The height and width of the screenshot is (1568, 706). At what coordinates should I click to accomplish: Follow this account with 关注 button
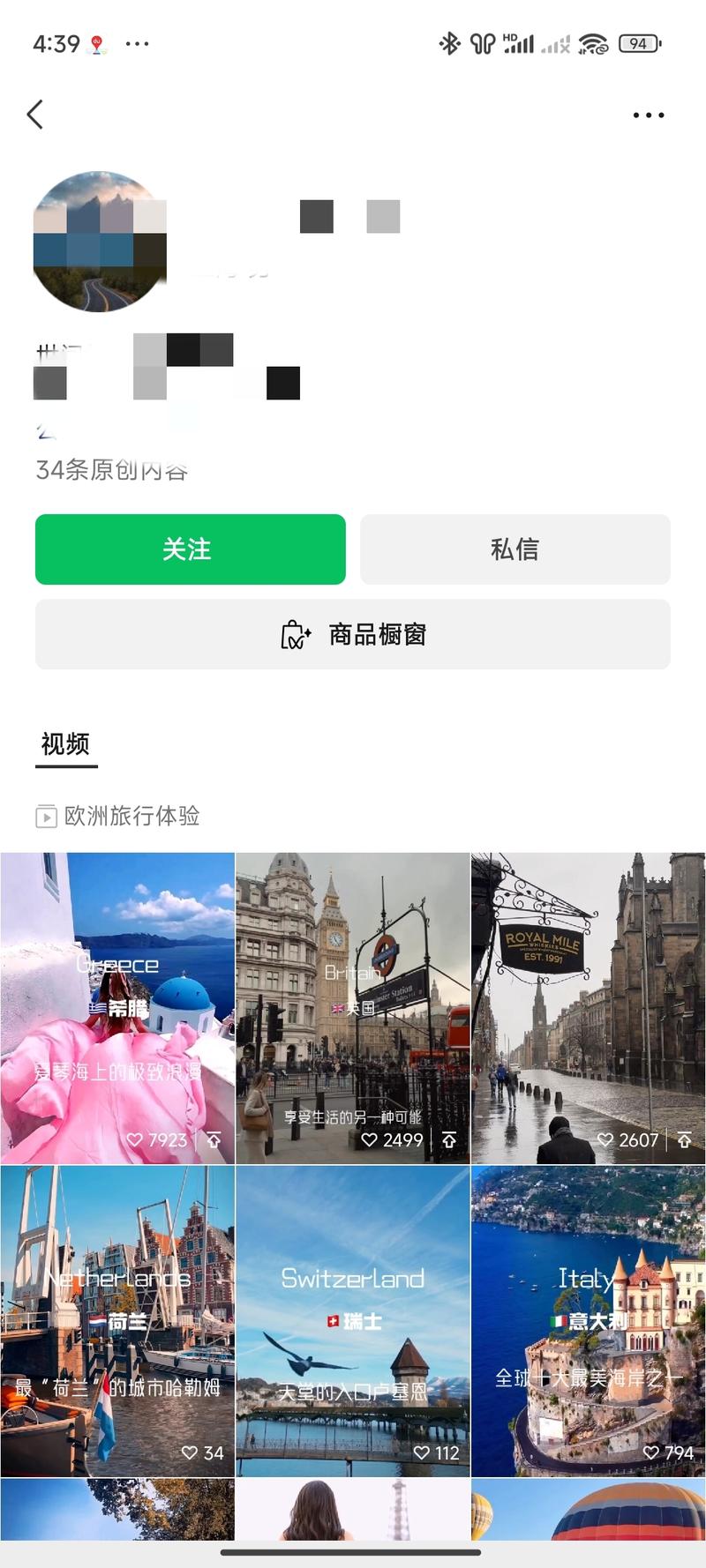tap(191, 549)
